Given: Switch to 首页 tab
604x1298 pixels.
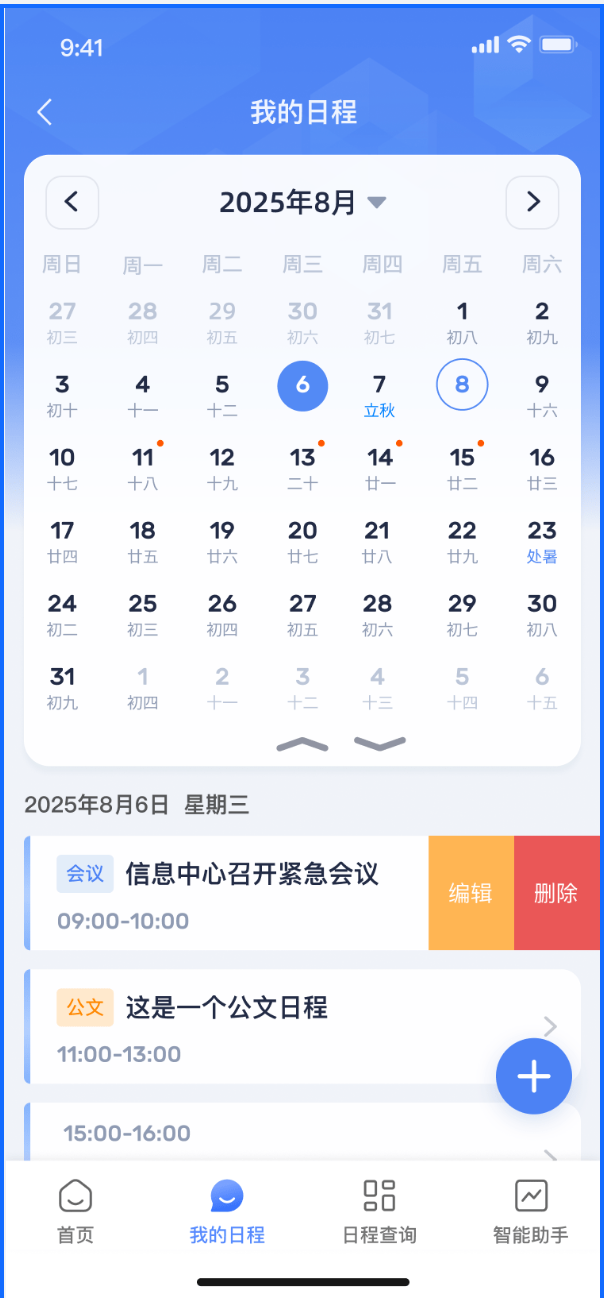Looking at the screenshot, I should tap(75, 1211).
